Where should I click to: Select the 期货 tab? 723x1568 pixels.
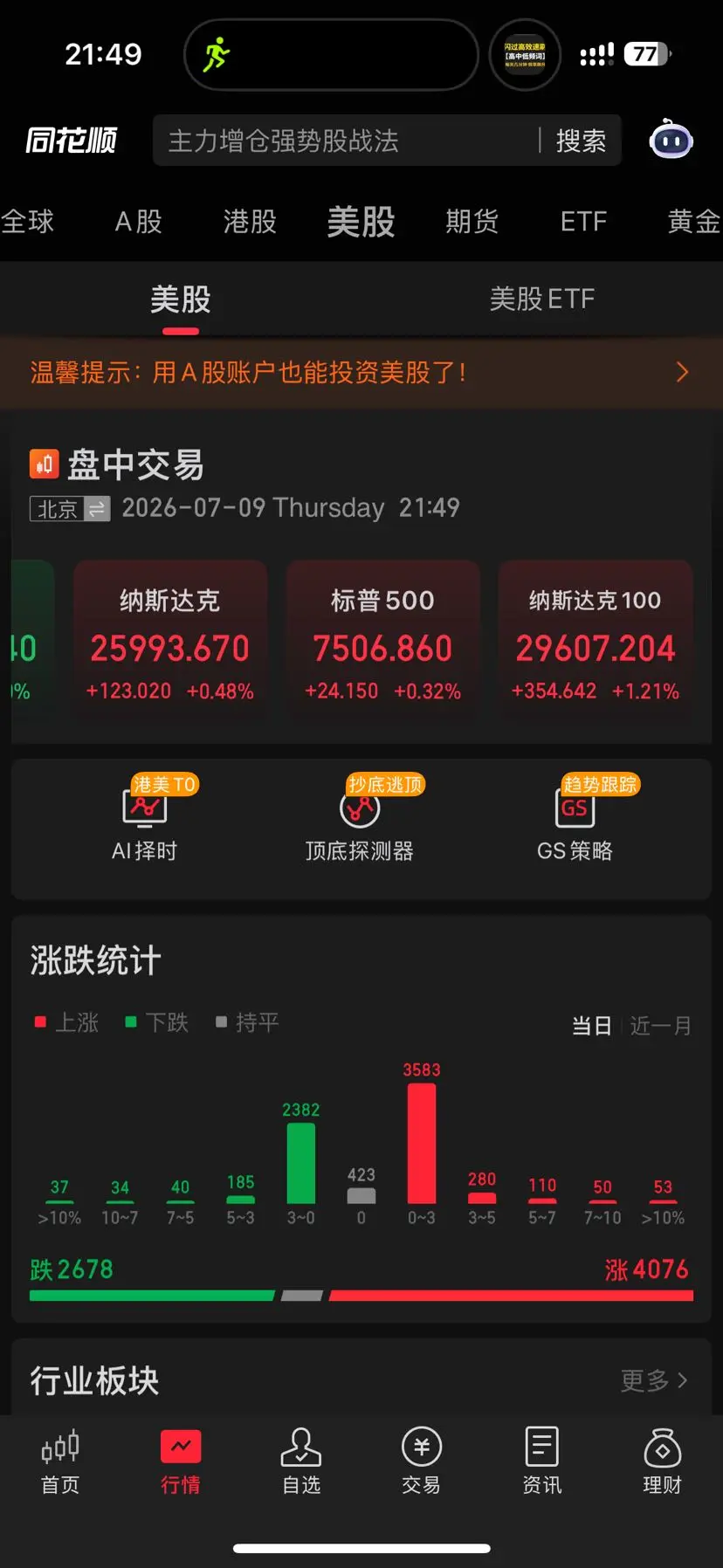[x=472, y=222]
